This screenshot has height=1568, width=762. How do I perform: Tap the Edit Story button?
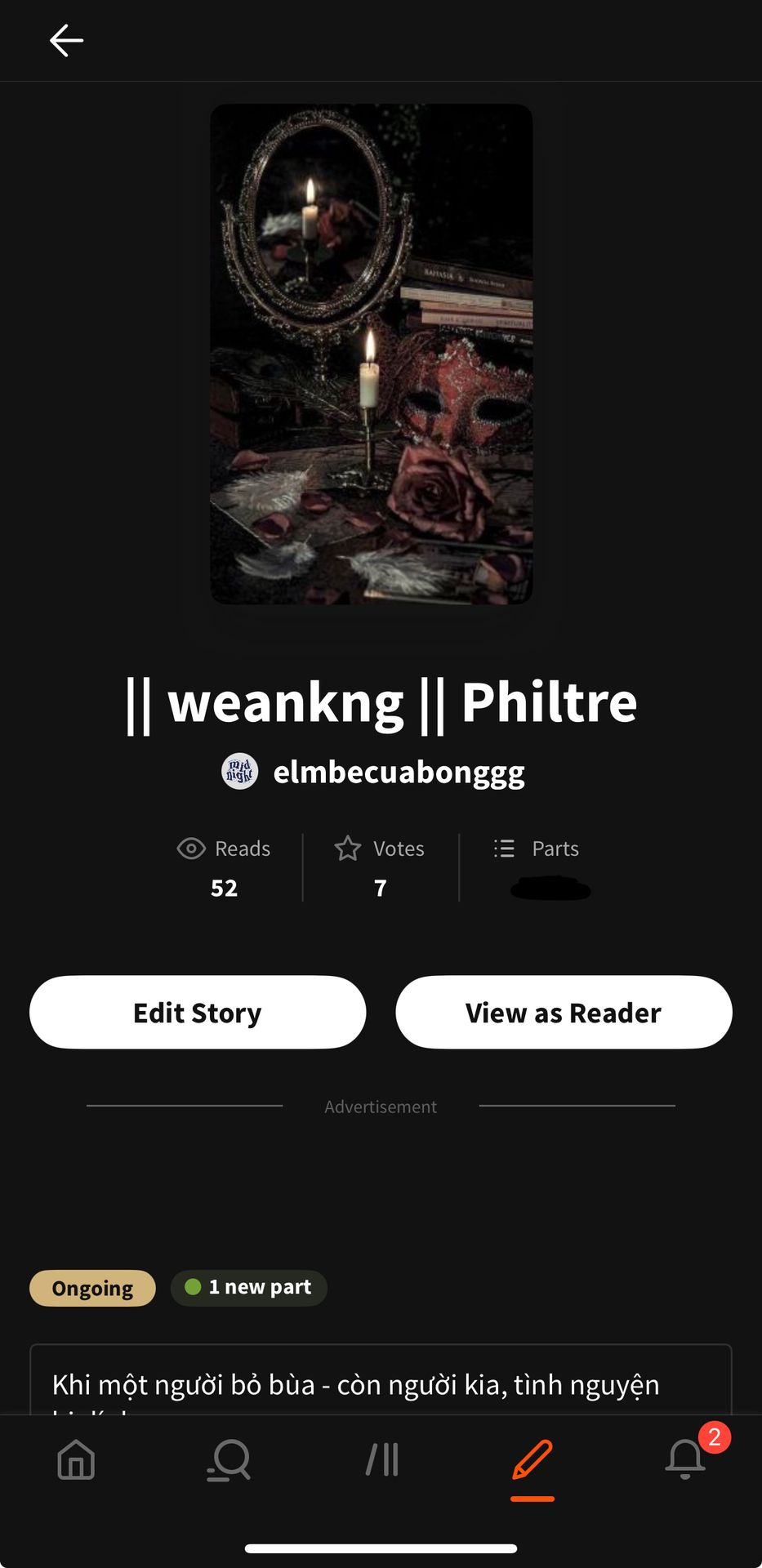click(x=198, y=1012)
